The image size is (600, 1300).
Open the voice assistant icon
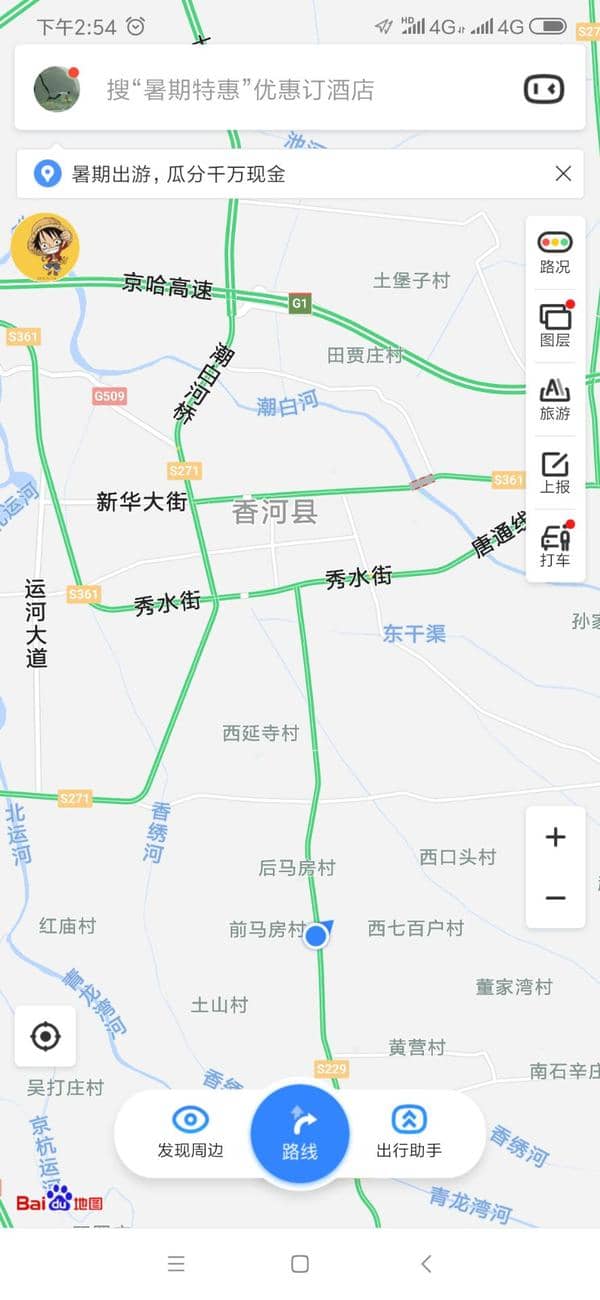tap(544, 90)
